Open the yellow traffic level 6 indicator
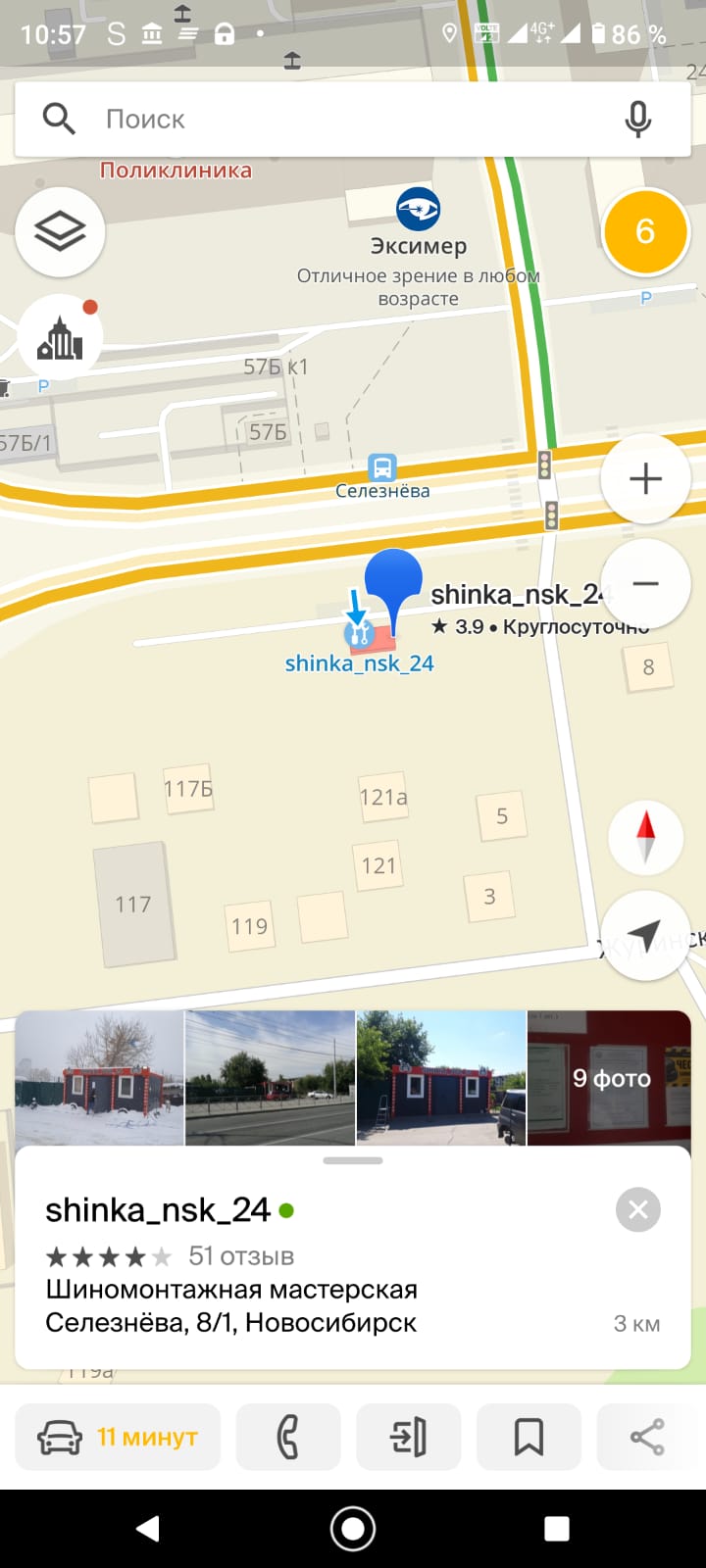This screenshot has width=706, height=1568. 645,231
